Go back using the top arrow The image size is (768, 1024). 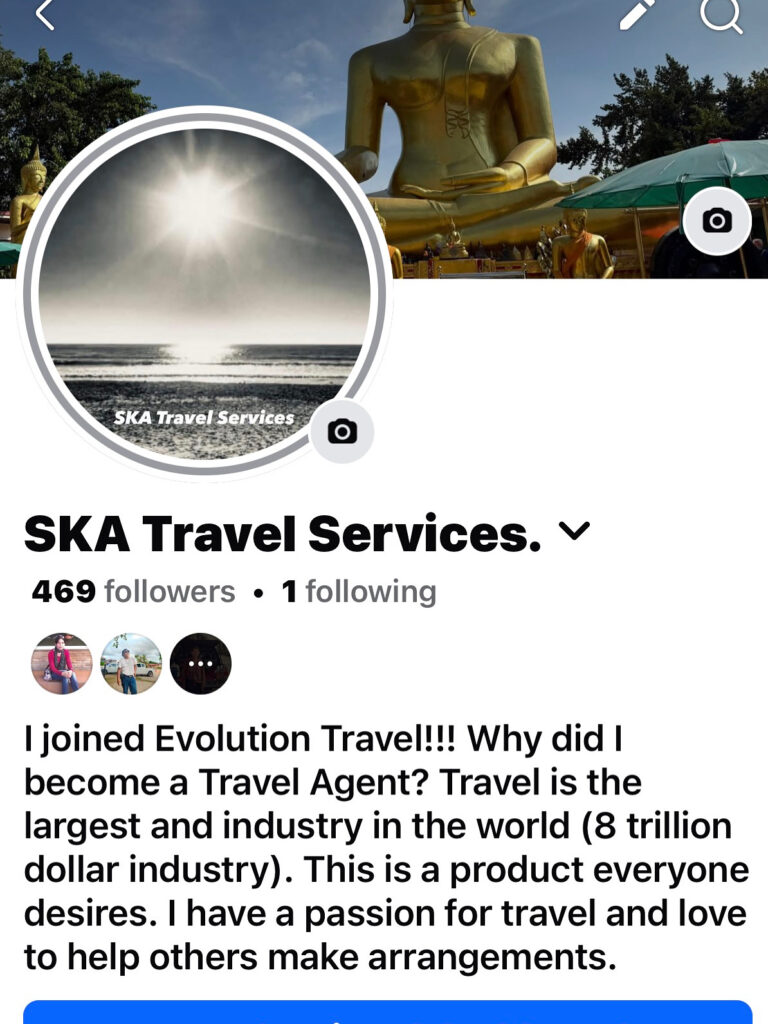(x=45, y=13)
